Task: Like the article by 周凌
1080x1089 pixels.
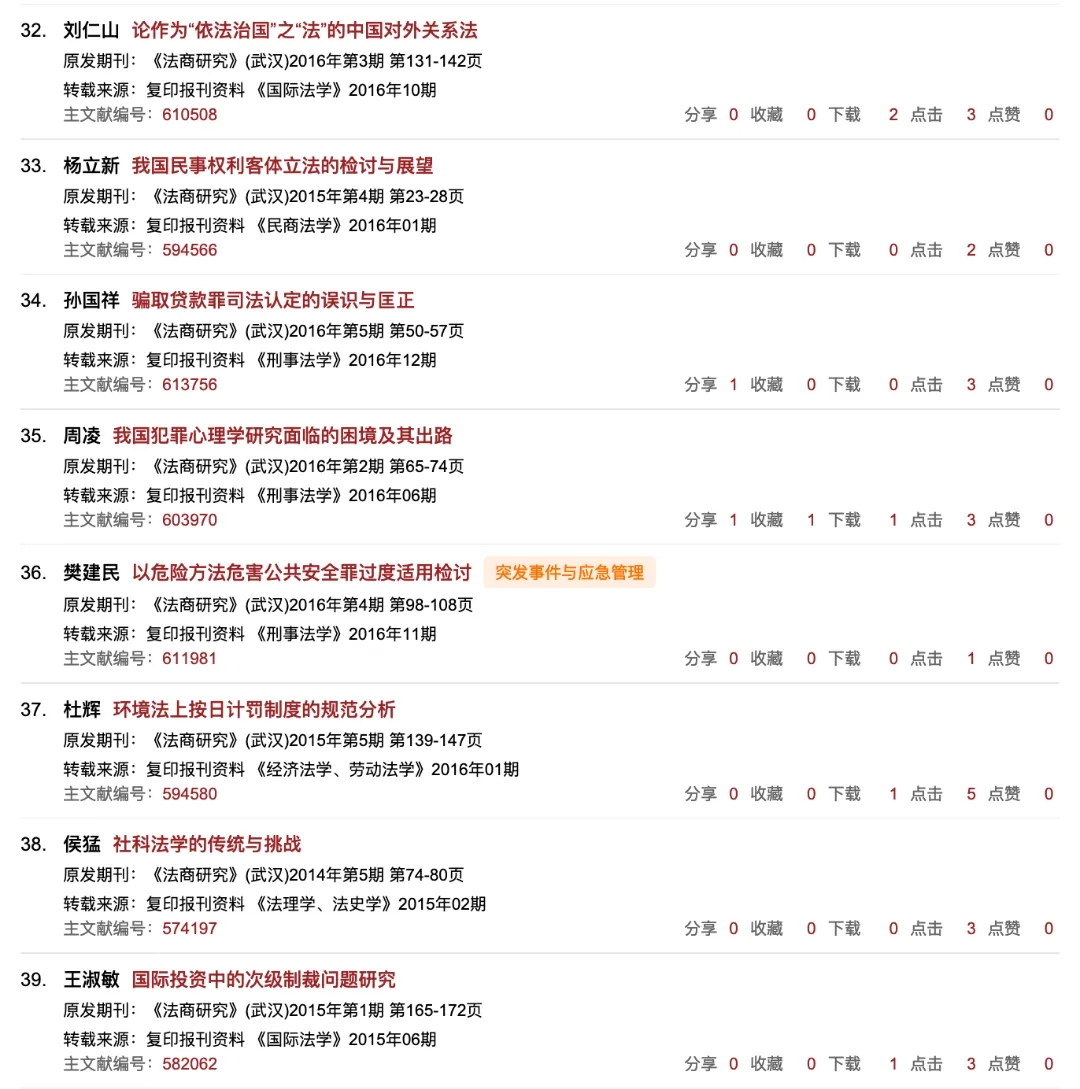Action: (1005, 519)
